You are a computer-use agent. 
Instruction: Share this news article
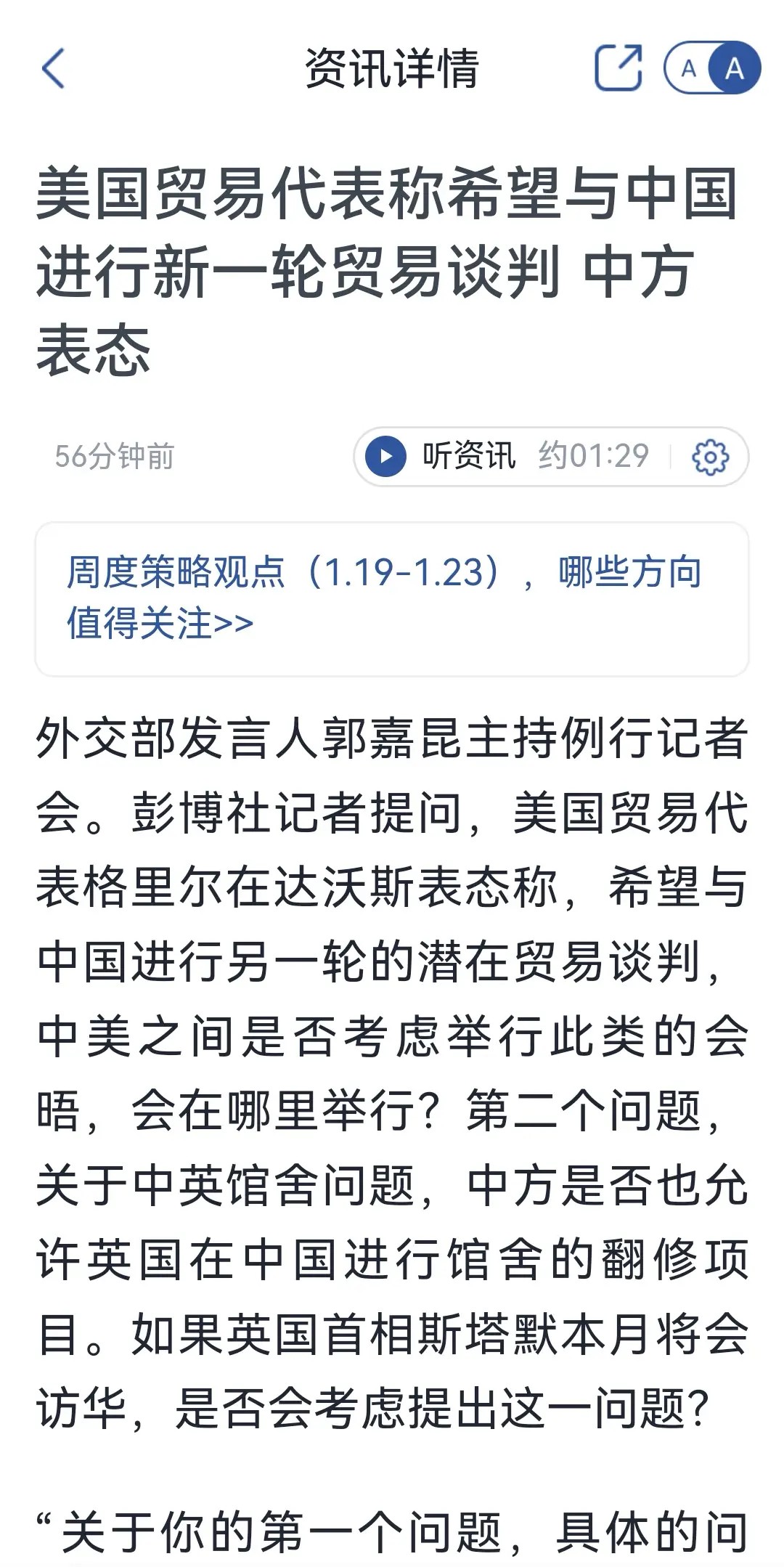pyautogui.click(x=618, y=68)
